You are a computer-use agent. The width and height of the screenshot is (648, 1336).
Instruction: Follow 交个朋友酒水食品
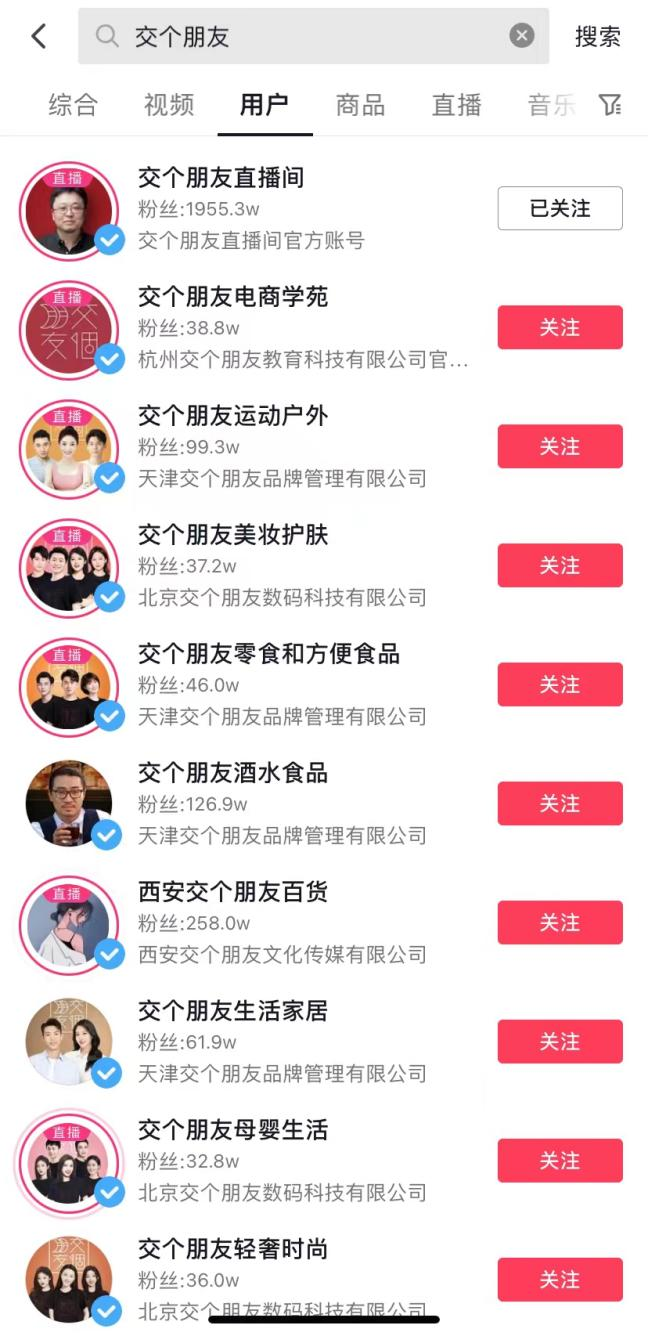coord(560,803)
